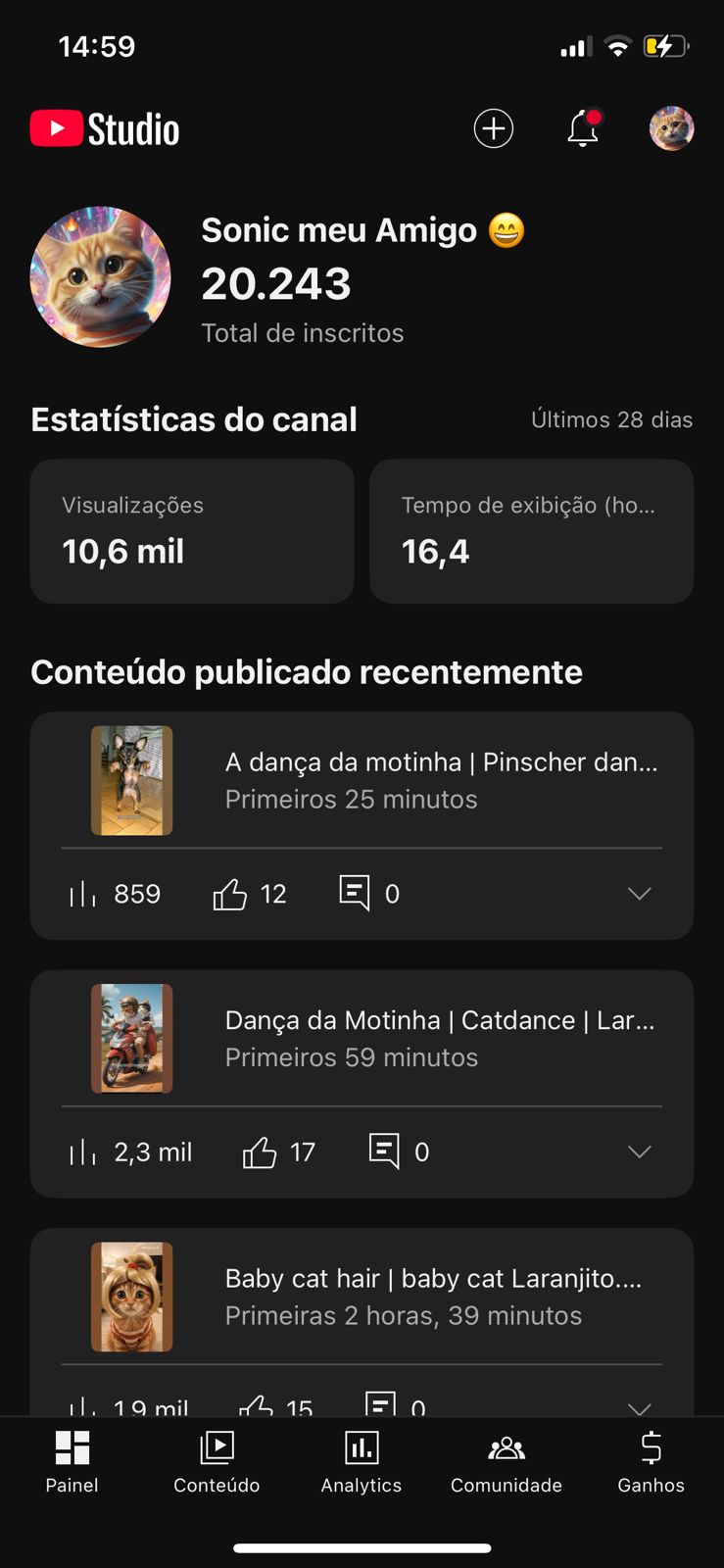Open the notifications bell
Screen dimensions: 724x1568
pyautogui.click(x=583, y=128)
